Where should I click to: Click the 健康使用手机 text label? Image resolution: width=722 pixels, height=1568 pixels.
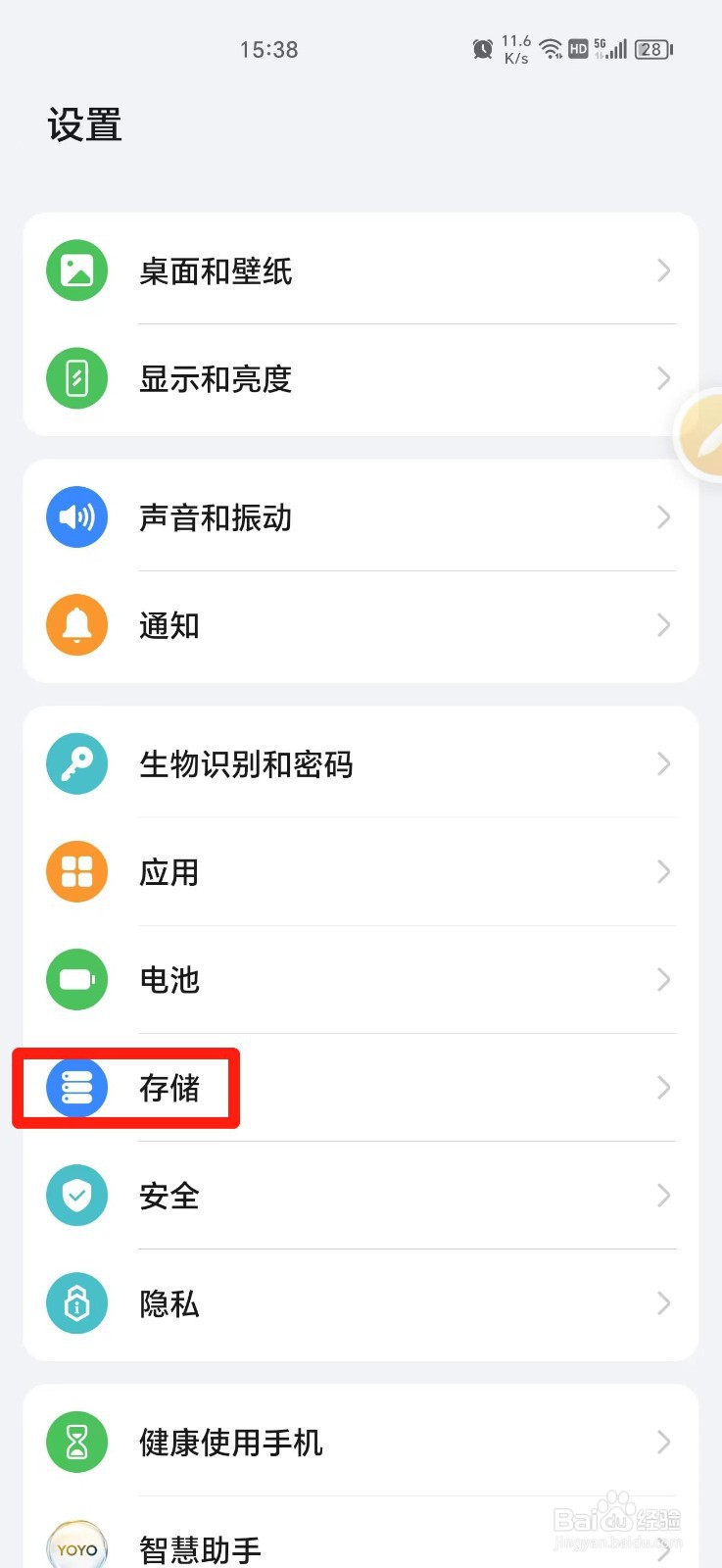tap(230, 1442)
